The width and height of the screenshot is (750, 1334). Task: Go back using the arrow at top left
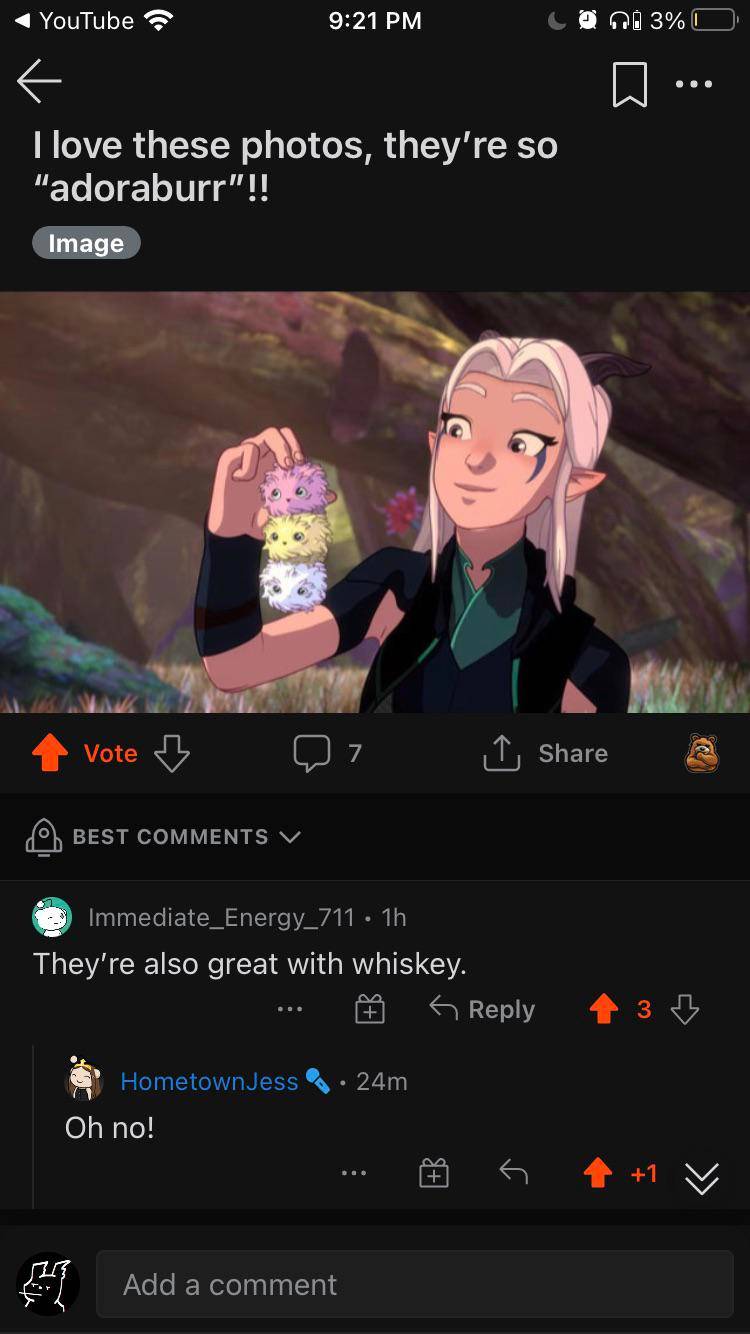pyautogui.click(x=38, y=83)
